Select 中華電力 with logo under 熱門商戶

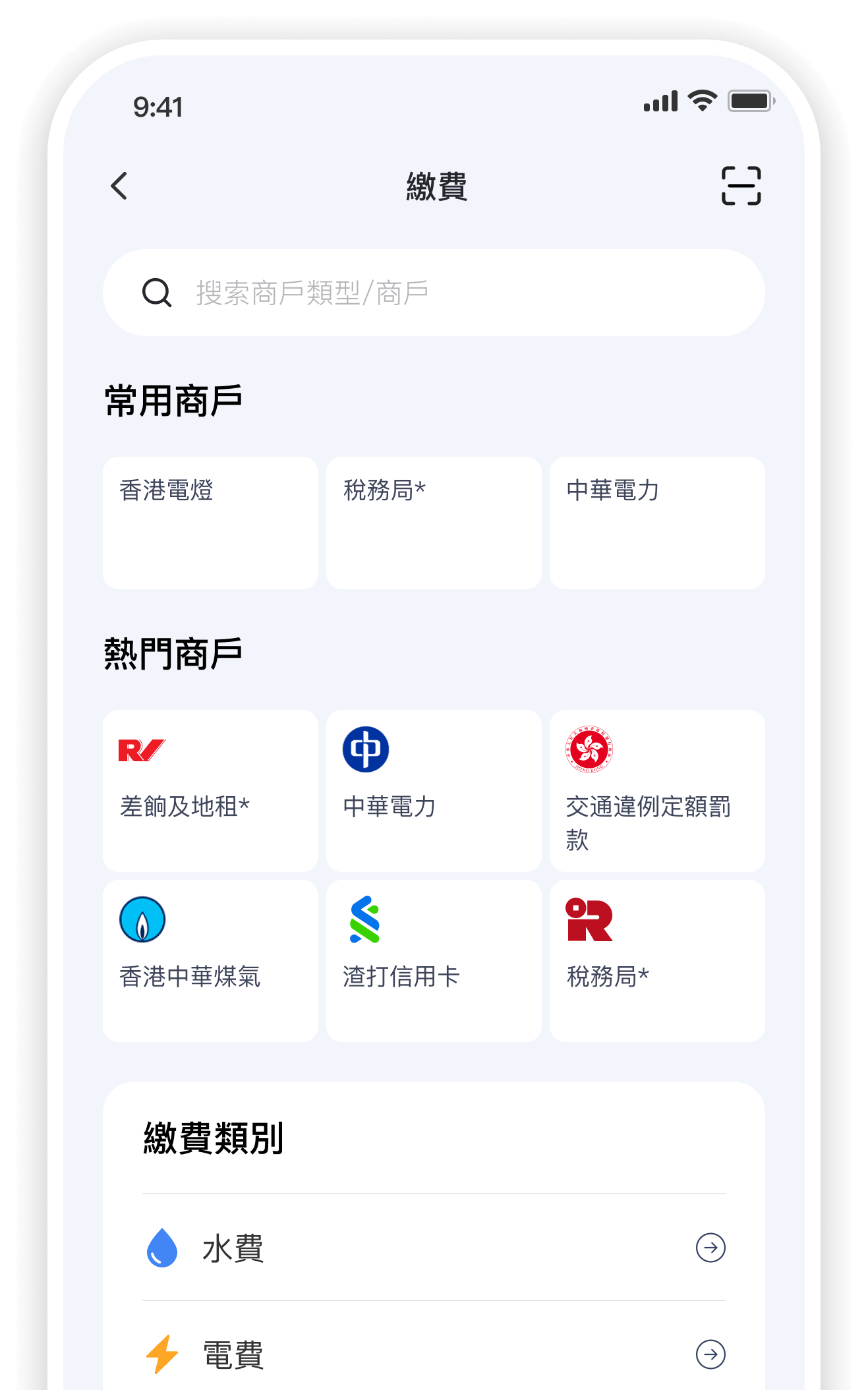click(434, 790)
